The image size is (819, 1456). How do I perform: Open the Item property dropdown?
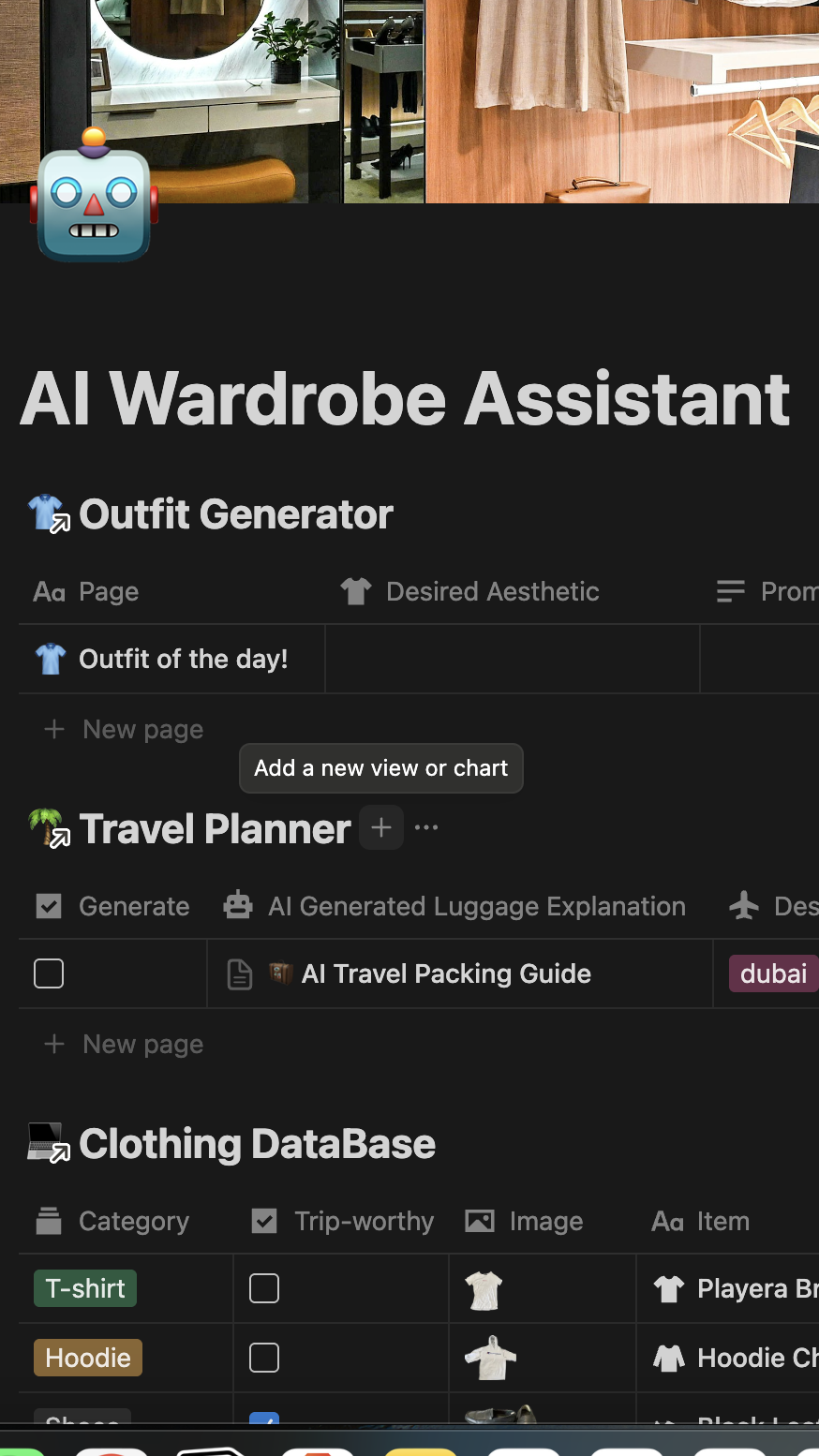702,1221
